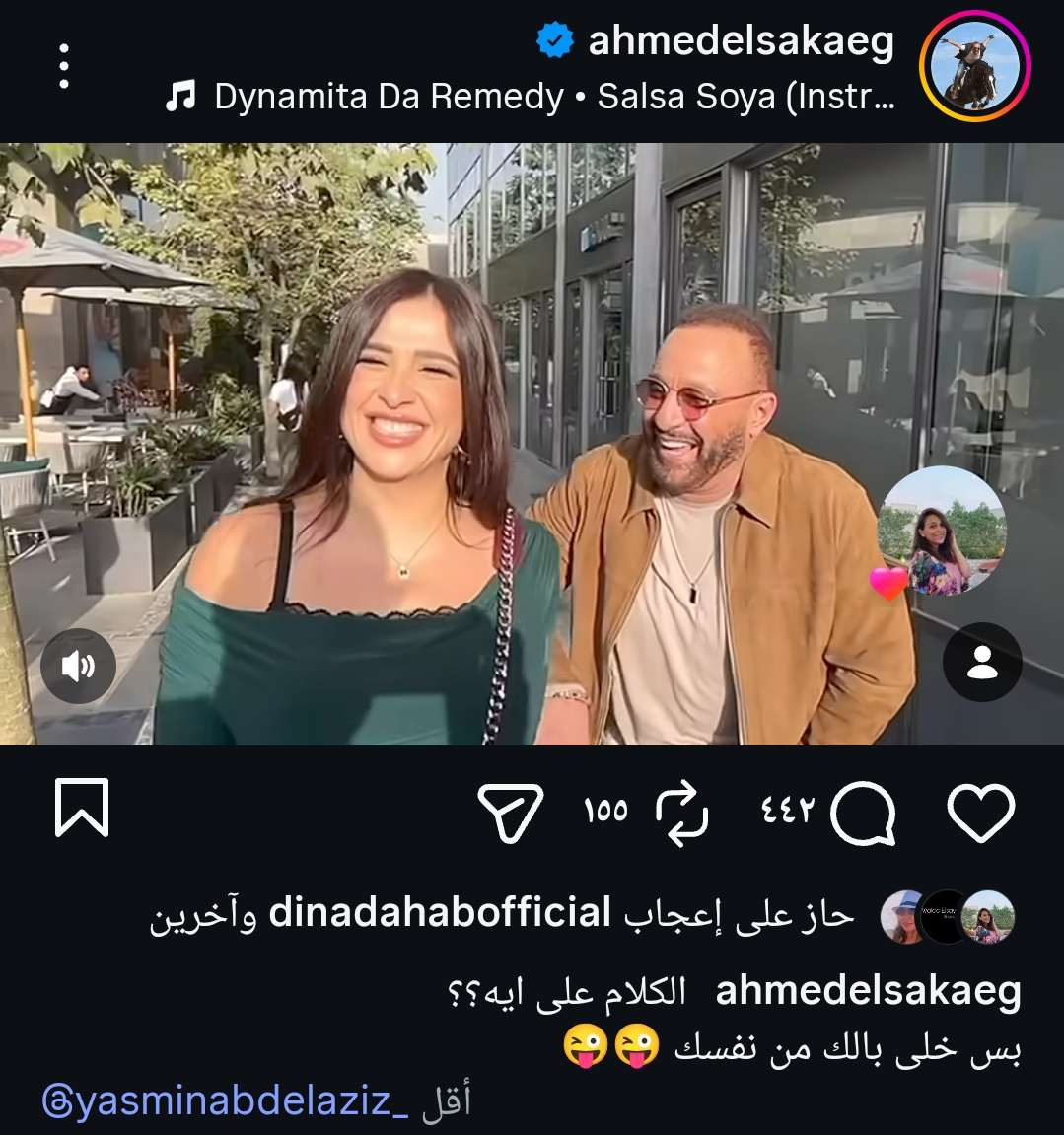Tap ahmedelsakaeg username in the caption
This screenshot has height=1135, width=1064.
[868, 991]
